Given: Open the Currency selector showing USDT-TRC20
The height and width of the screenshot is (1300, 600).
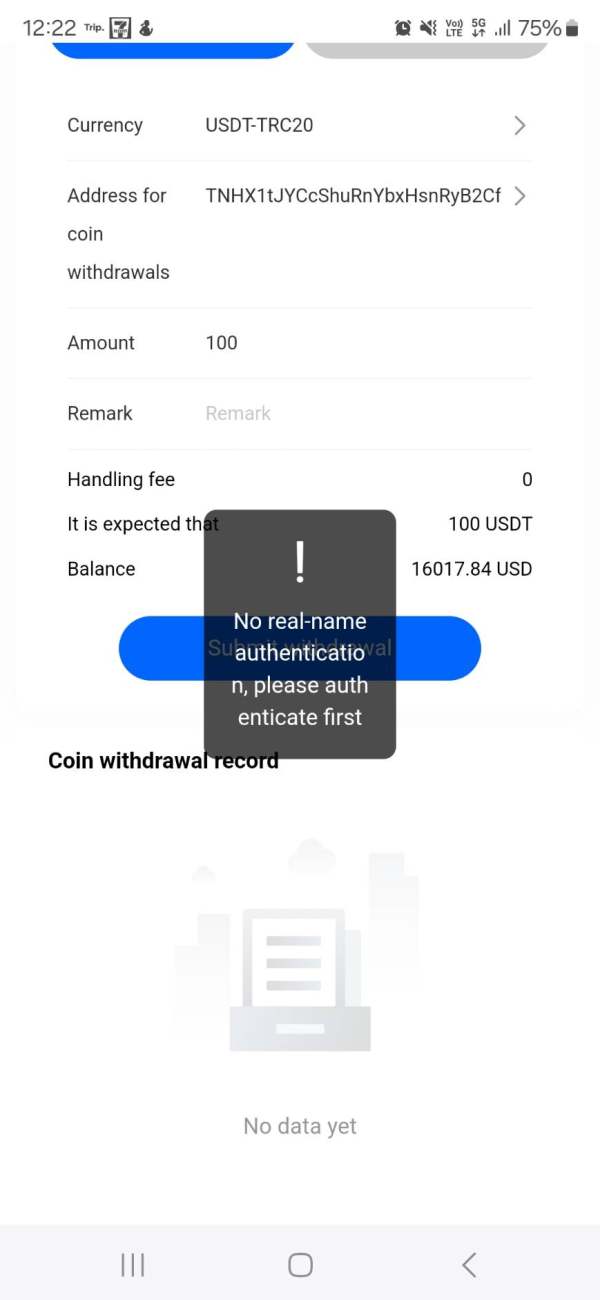Looking at the screenshot, I should (x=299, y=125).
